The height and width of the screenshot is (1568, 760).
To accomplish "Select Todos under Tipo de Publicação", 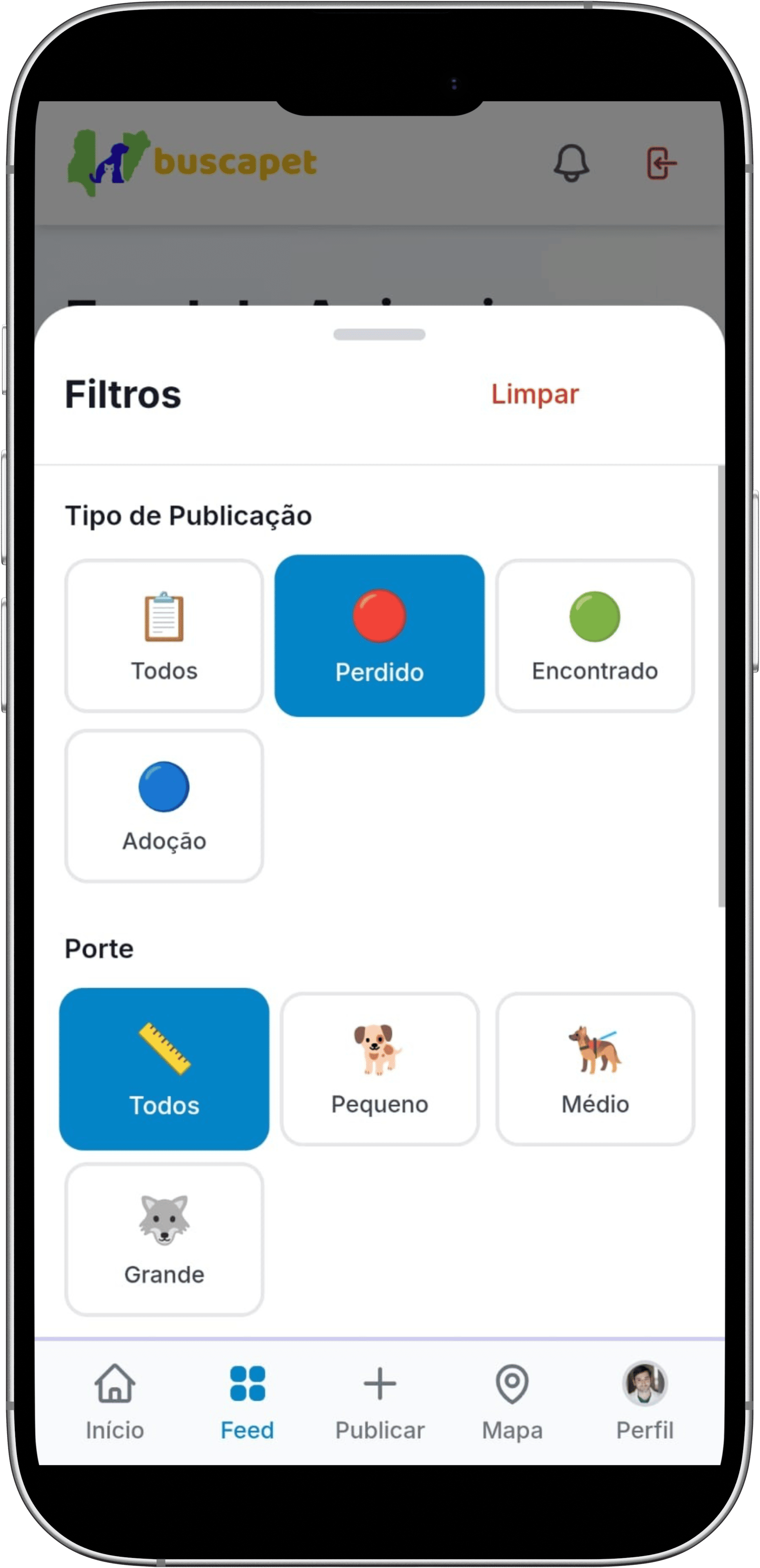I will 164,635.
